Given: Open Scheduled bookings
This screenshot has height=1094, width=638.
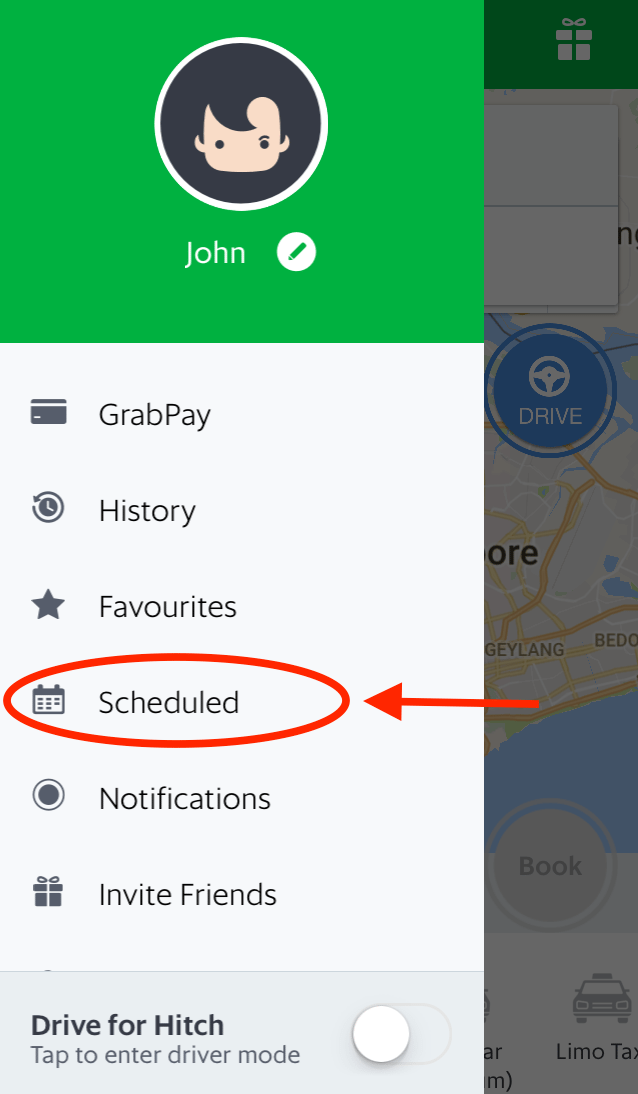Looking at the screenshot, I should 168,702.
